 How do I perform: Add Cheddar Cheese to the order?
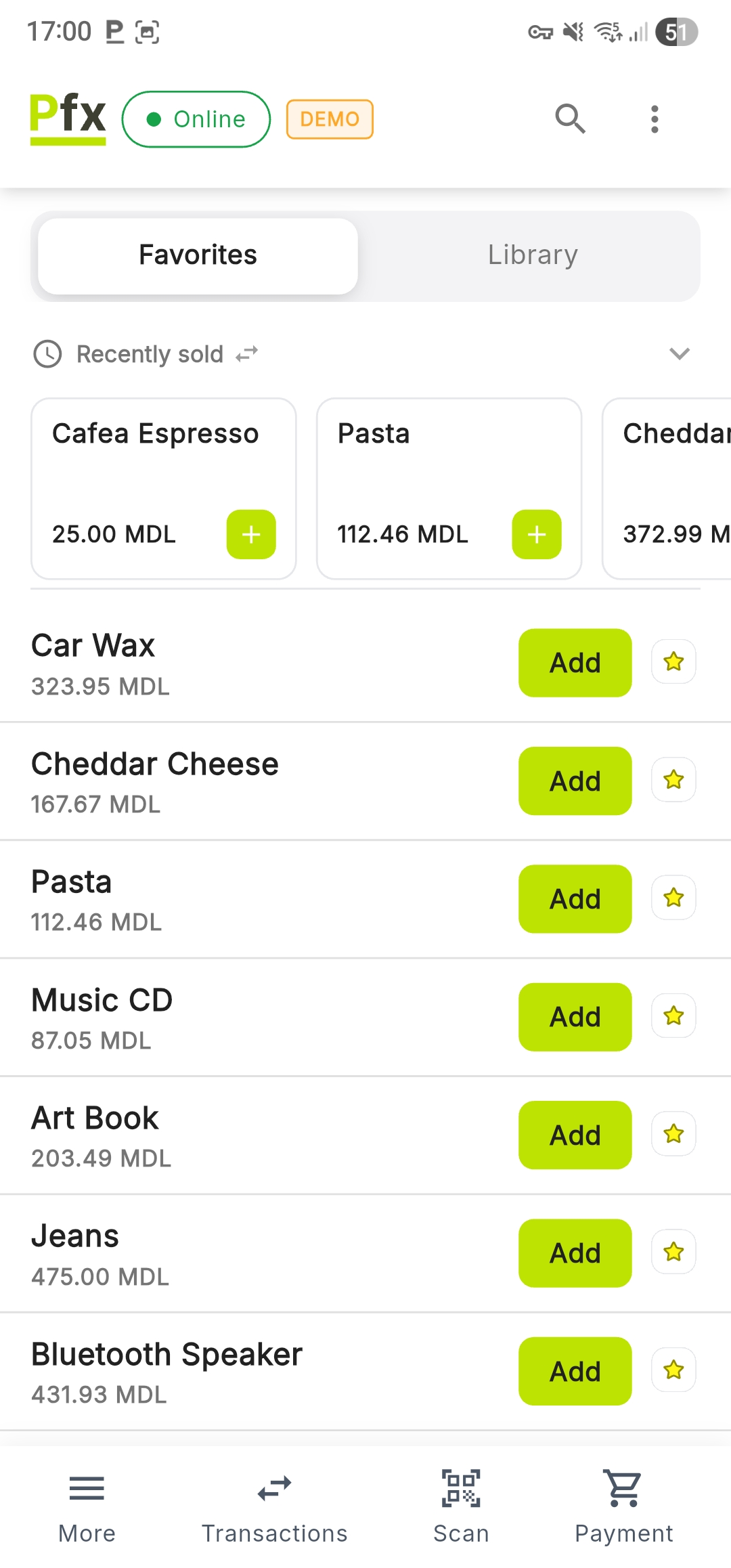pyautogui.click(x=575, y=781)
